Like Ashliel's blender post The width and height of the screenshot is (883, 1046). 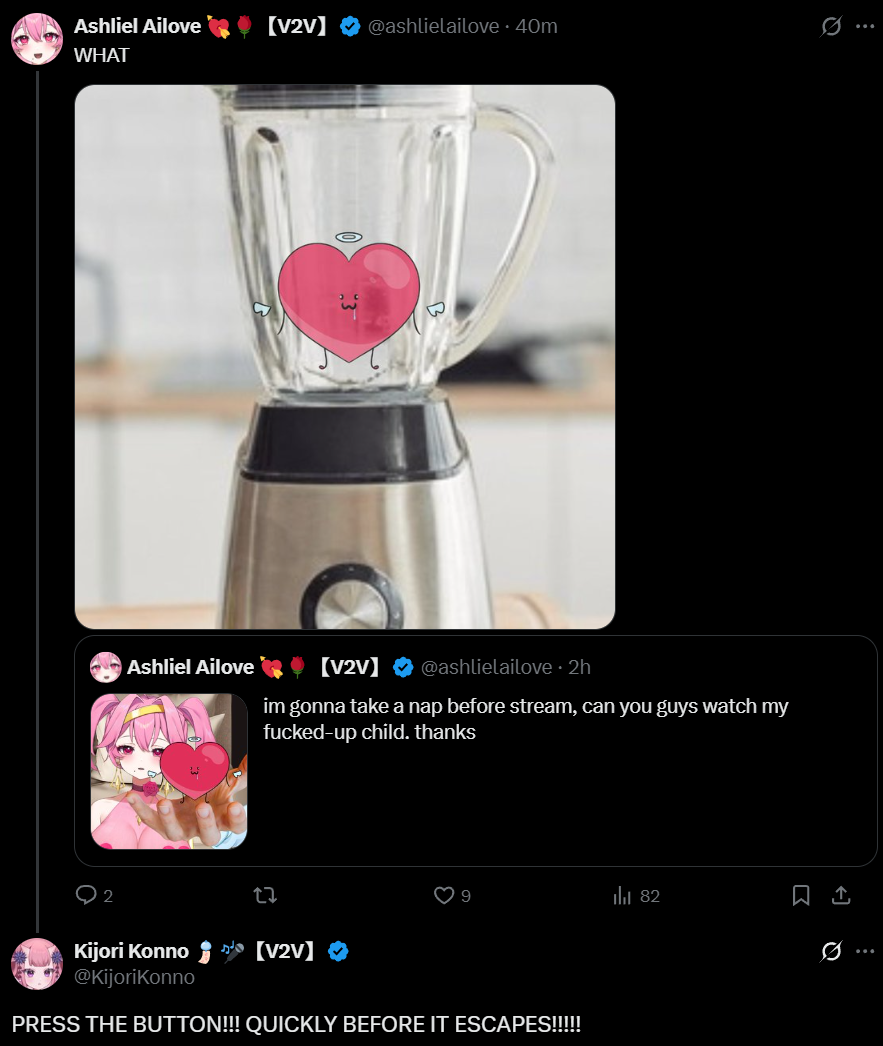coord(444,895)
